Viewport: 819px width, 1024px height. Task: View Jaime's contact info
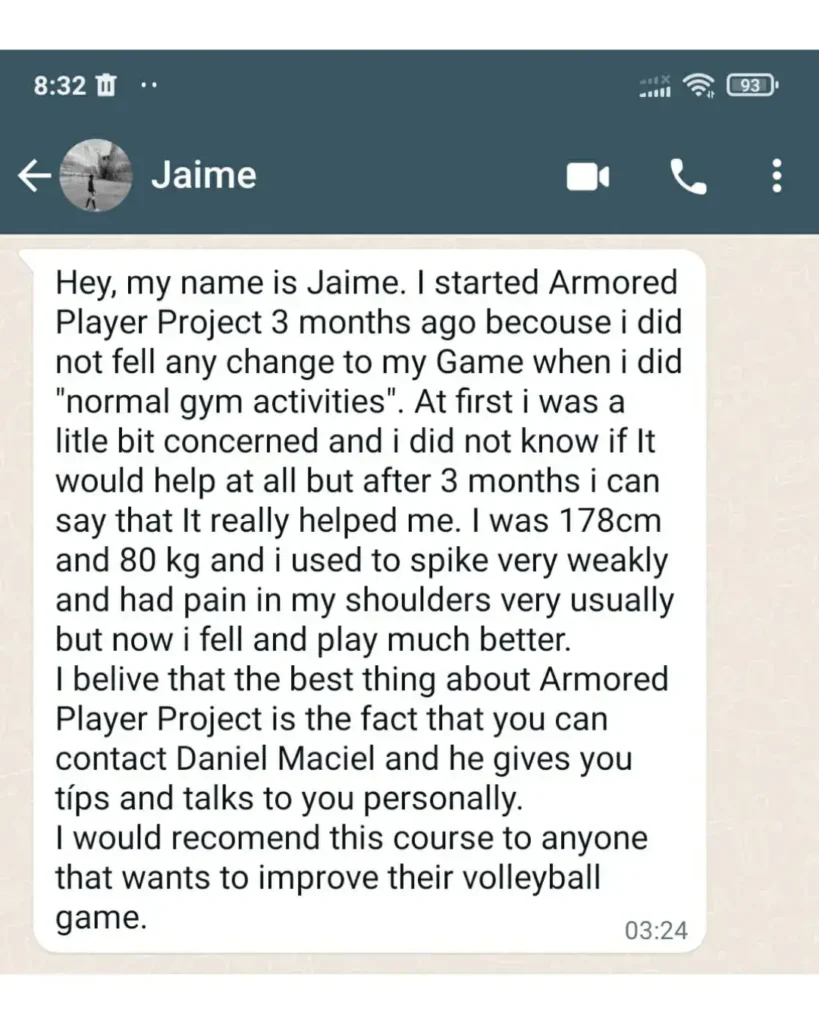pyautogui.click(x=204, y=176)
